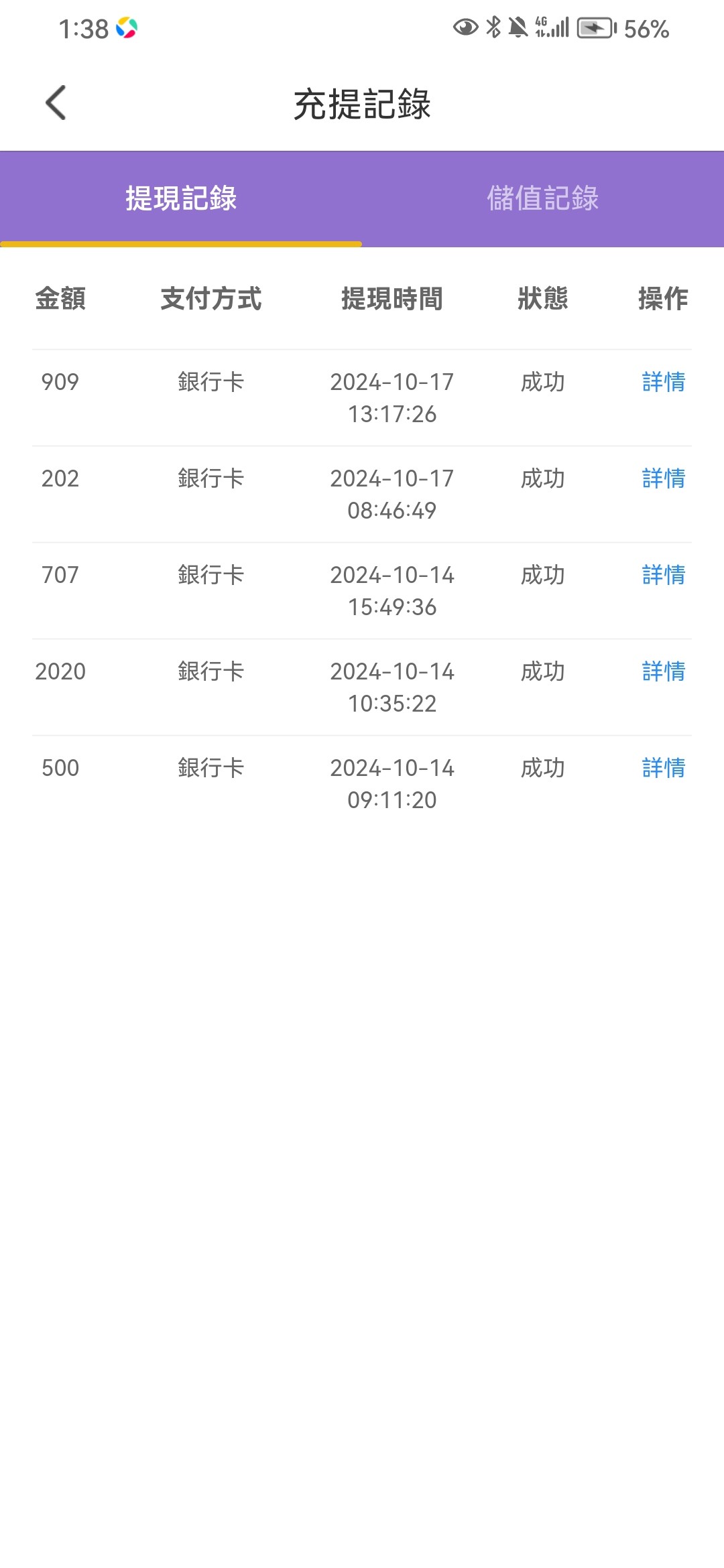Viewport: 724px width, 1568px height.
Task: Show 詳情 for the 500 withdrawal
Action: 664,768
